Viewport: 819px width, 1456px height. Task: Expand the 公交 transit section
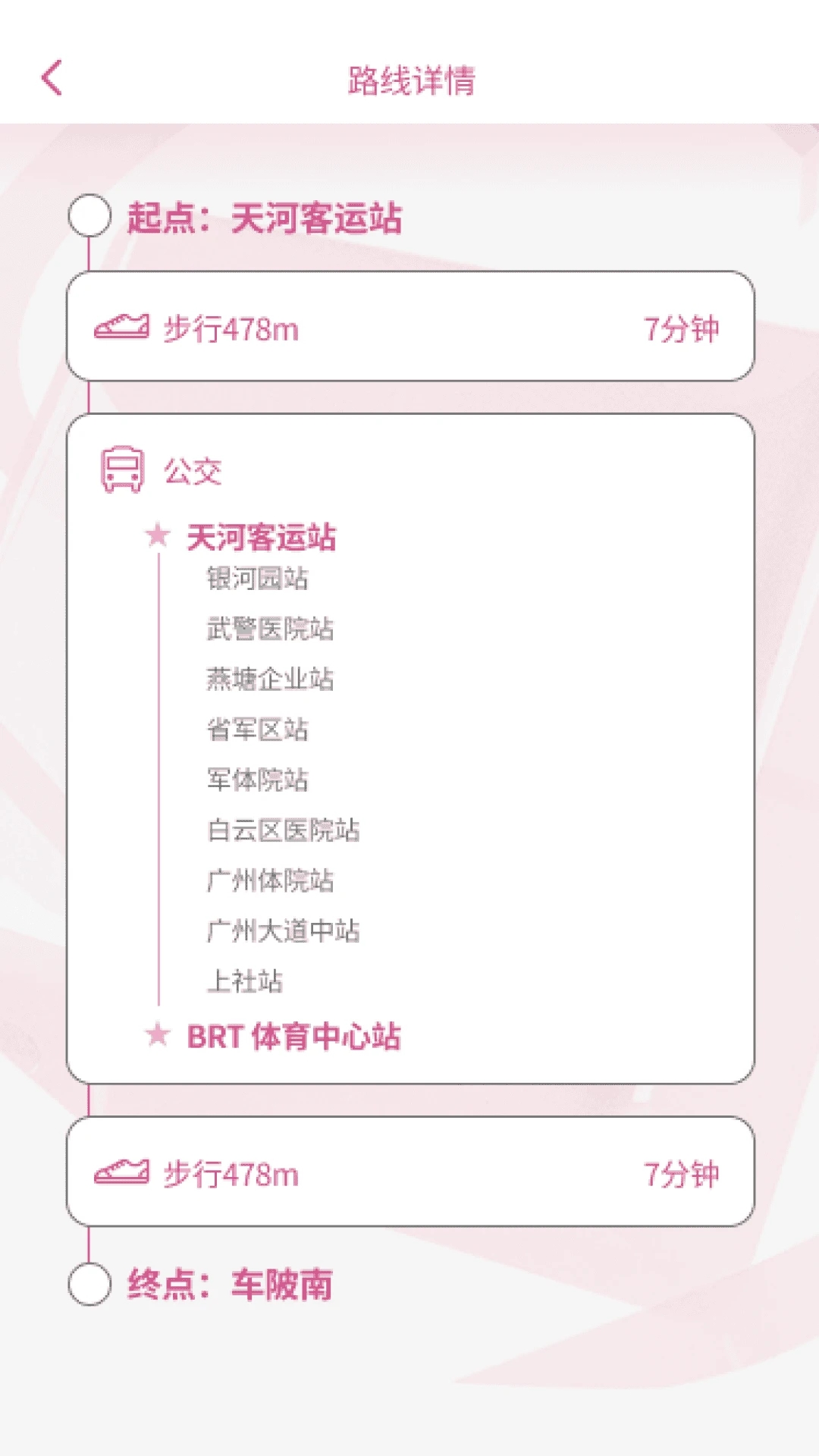[x=193, y=472]
